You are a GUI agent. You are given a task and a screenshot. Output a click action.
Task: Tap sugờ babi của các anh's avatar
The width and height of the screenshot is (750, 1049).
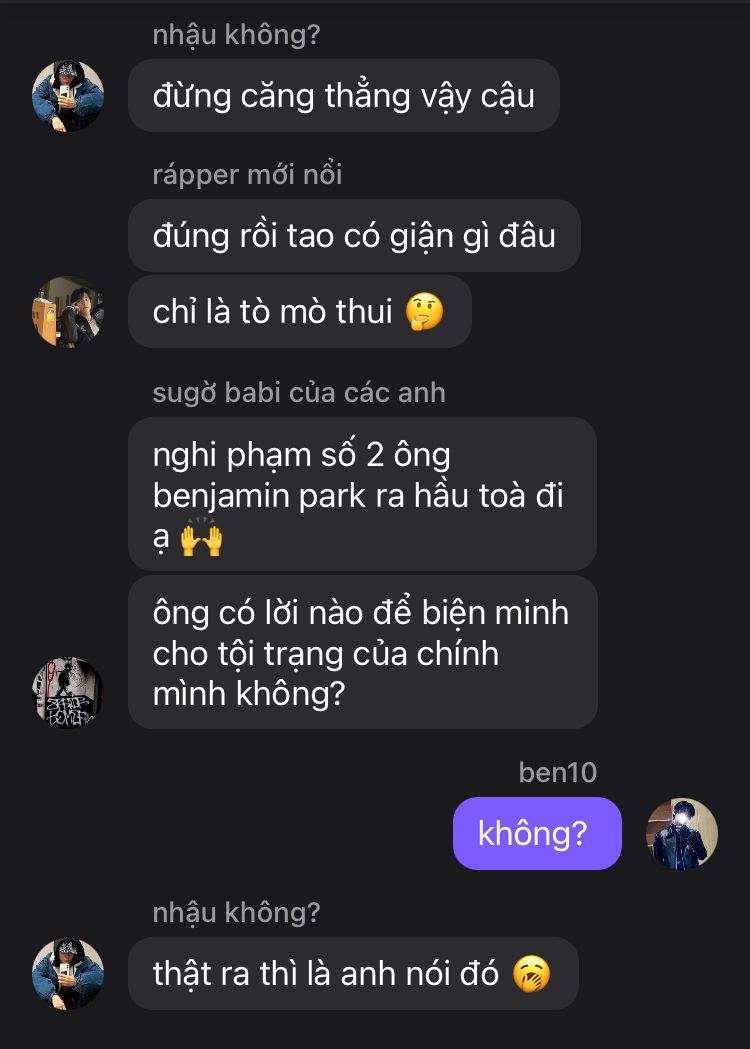(x=68, y=693)
